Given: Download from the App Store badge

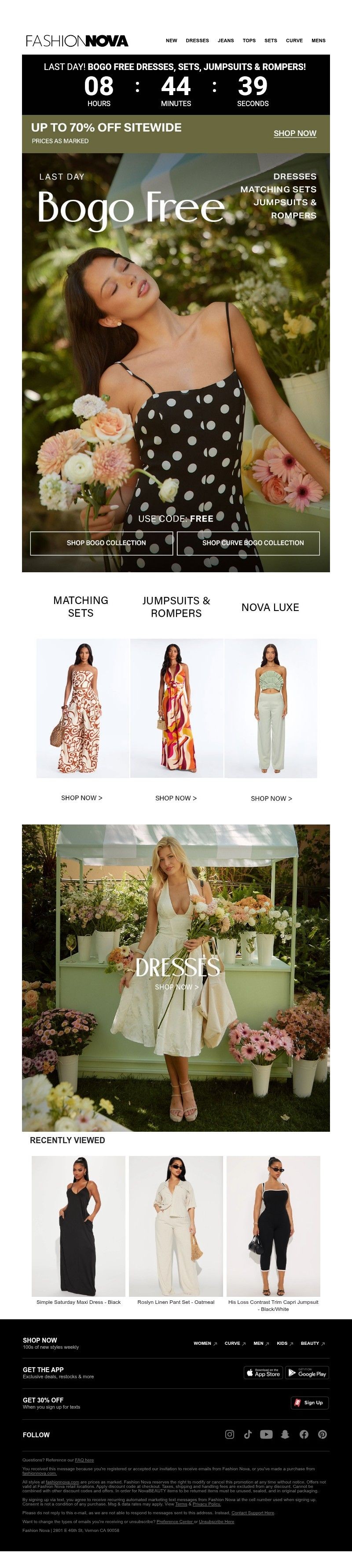Looking at the screenshot, I should point(263,1373).
